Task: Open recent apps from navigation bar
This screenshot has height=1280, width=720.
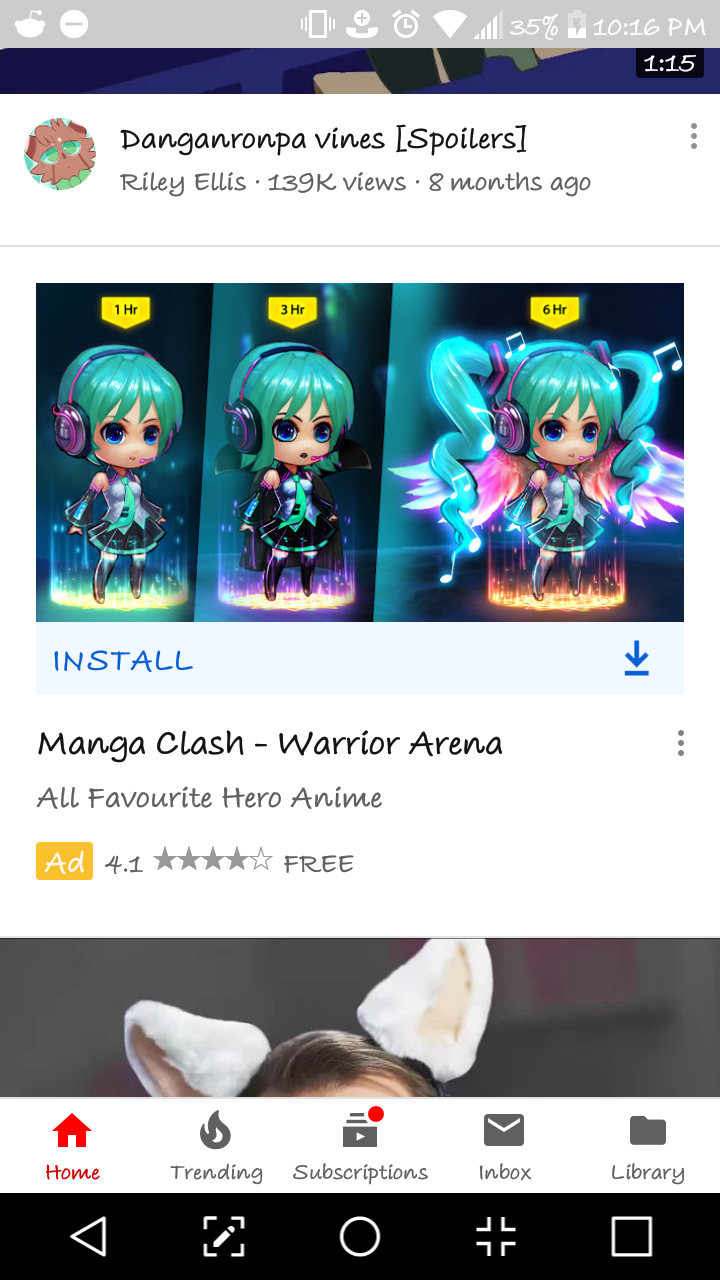Action: pyautogui.click(x=632, y=1237)
